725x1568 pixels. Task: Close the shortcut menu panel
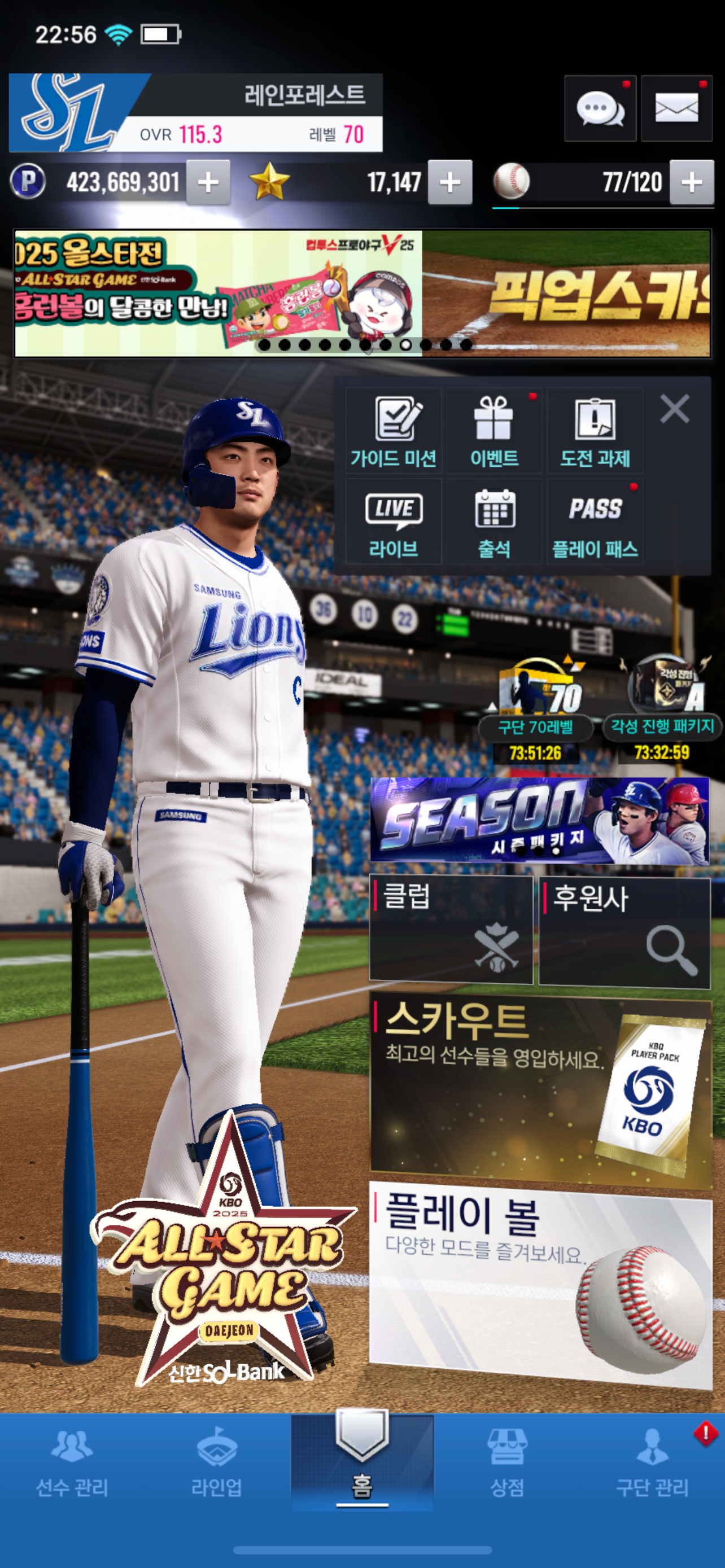(x=675, y=409)
